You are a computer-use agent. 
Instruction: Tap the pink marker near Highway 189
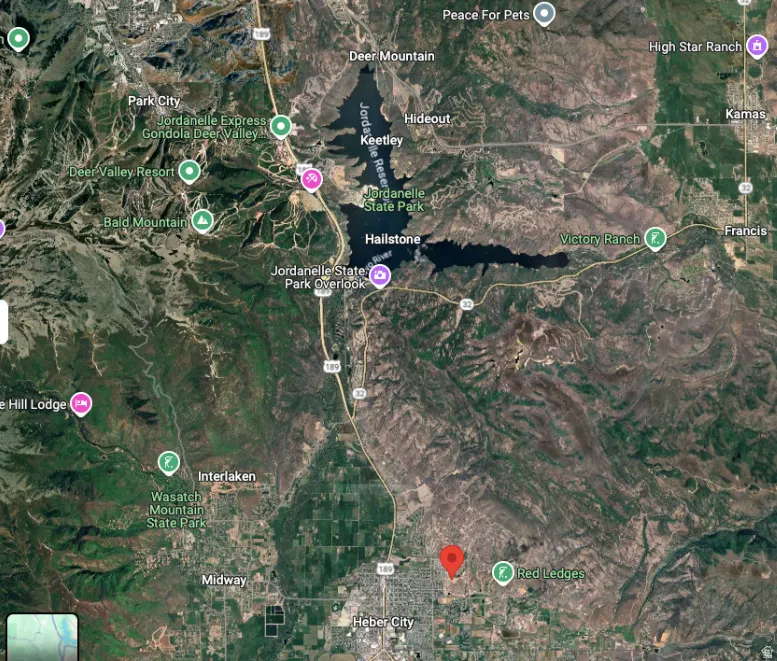pyautogui.click(x=312, y=179)
